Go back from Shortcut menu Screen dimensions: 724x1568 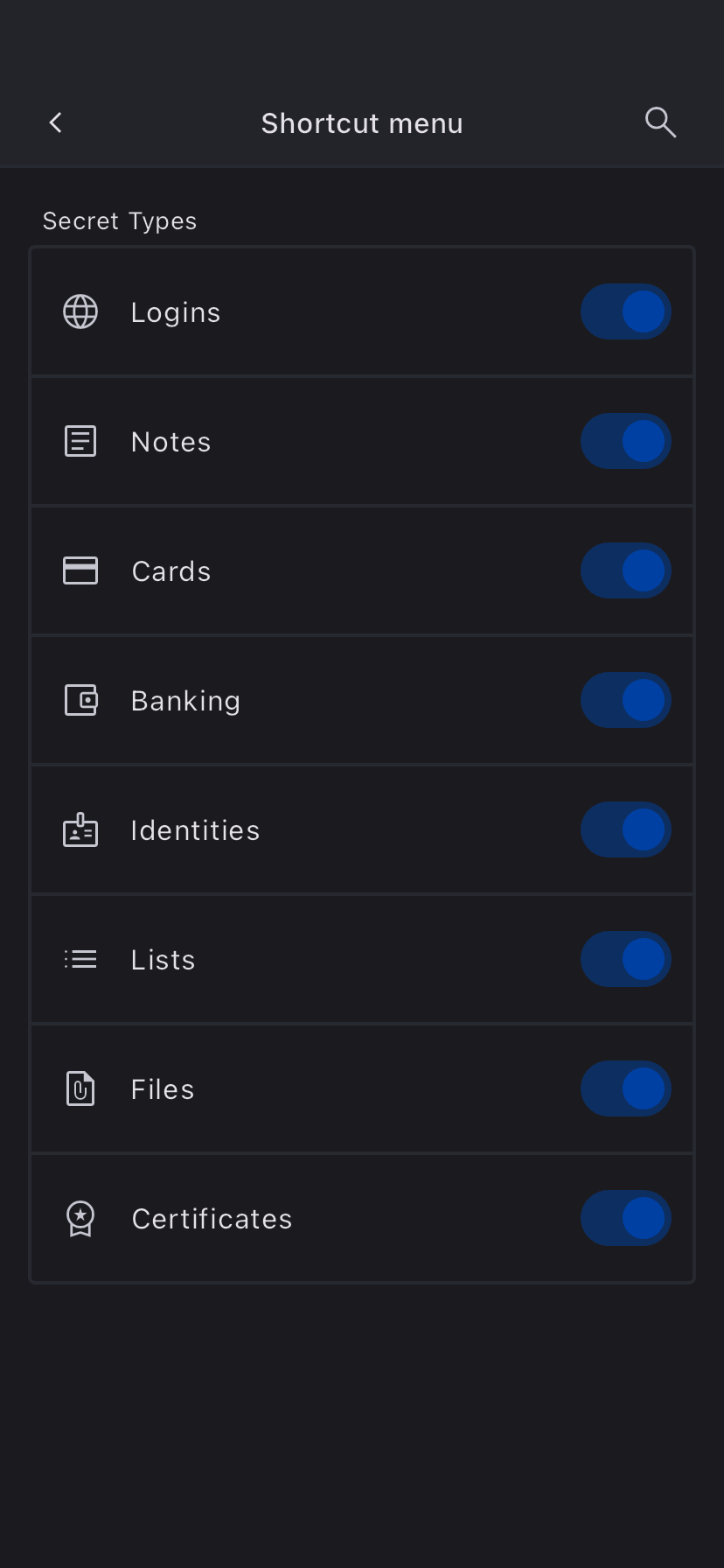56,123
